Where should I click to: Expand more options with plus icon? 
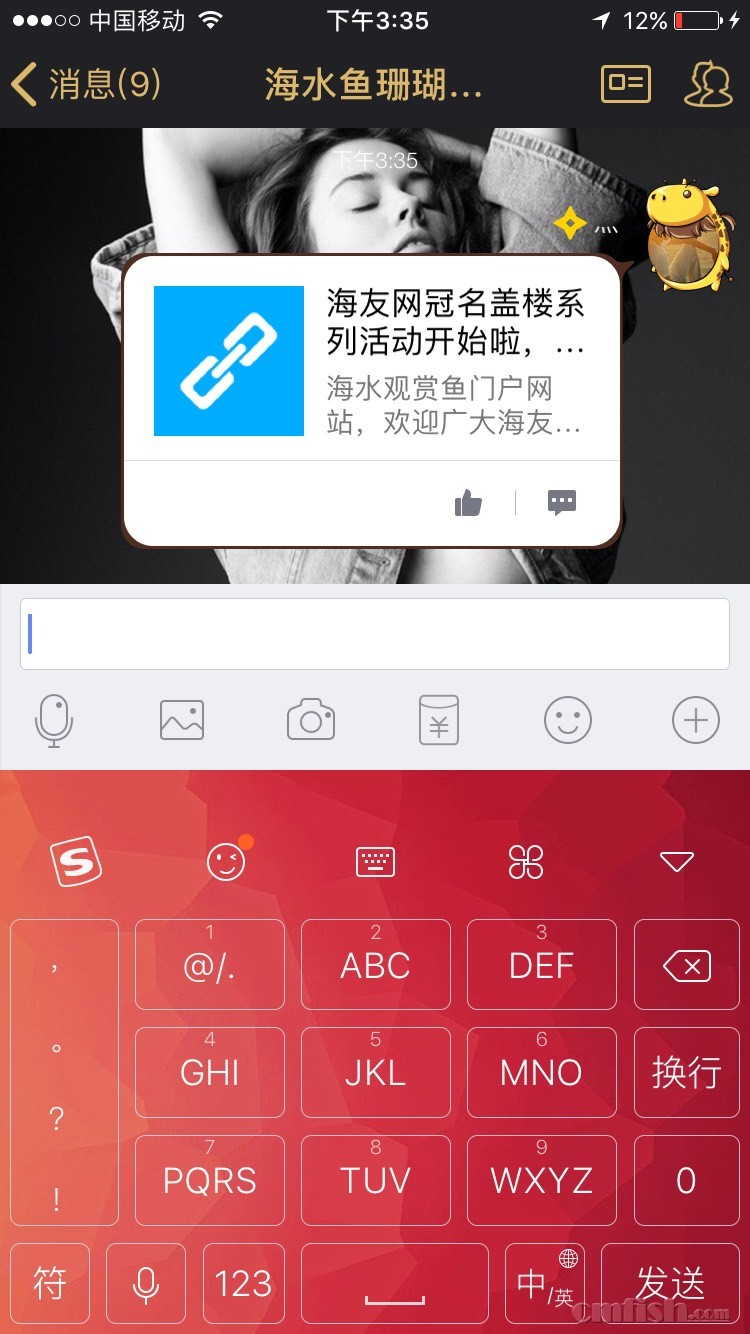(x=695, y=720)
